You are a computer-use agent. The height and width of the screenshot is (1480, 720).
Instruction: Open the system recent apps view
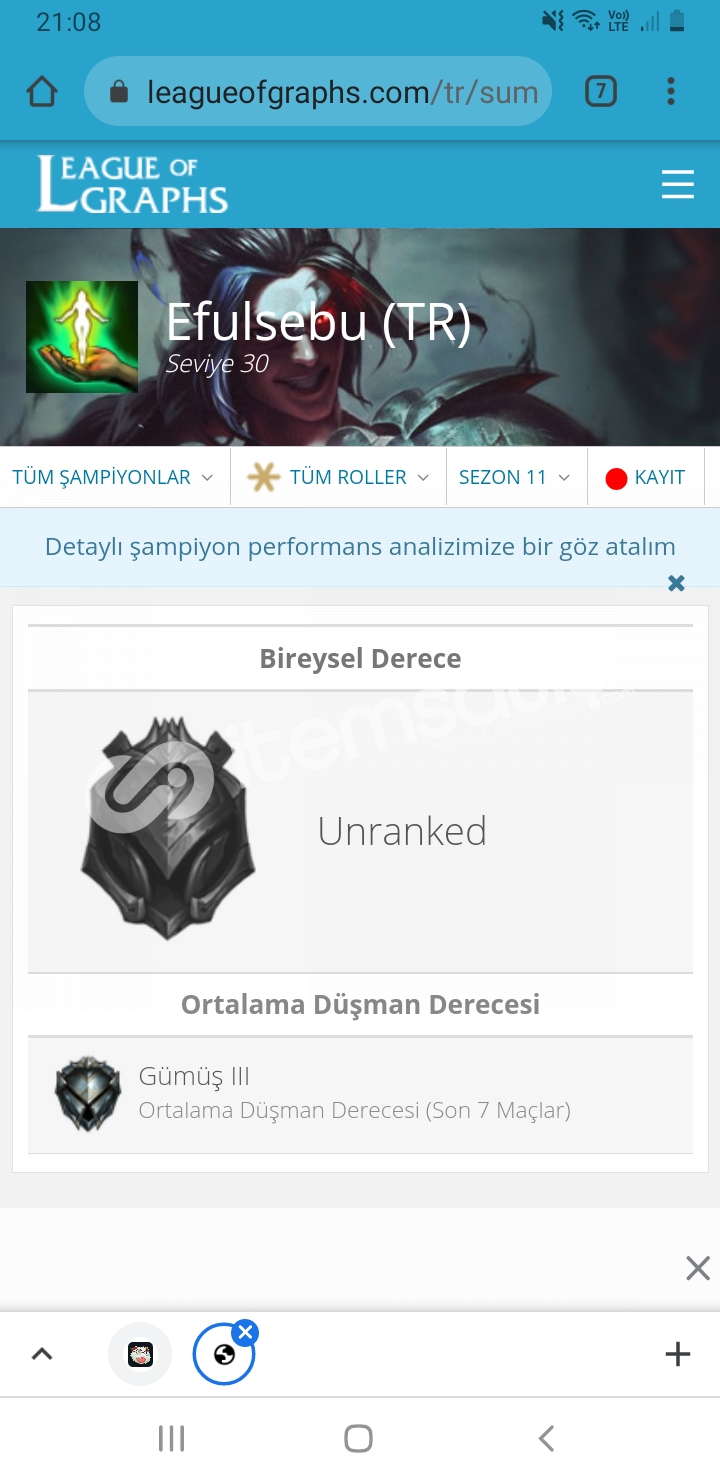(x=171, y=1438)
